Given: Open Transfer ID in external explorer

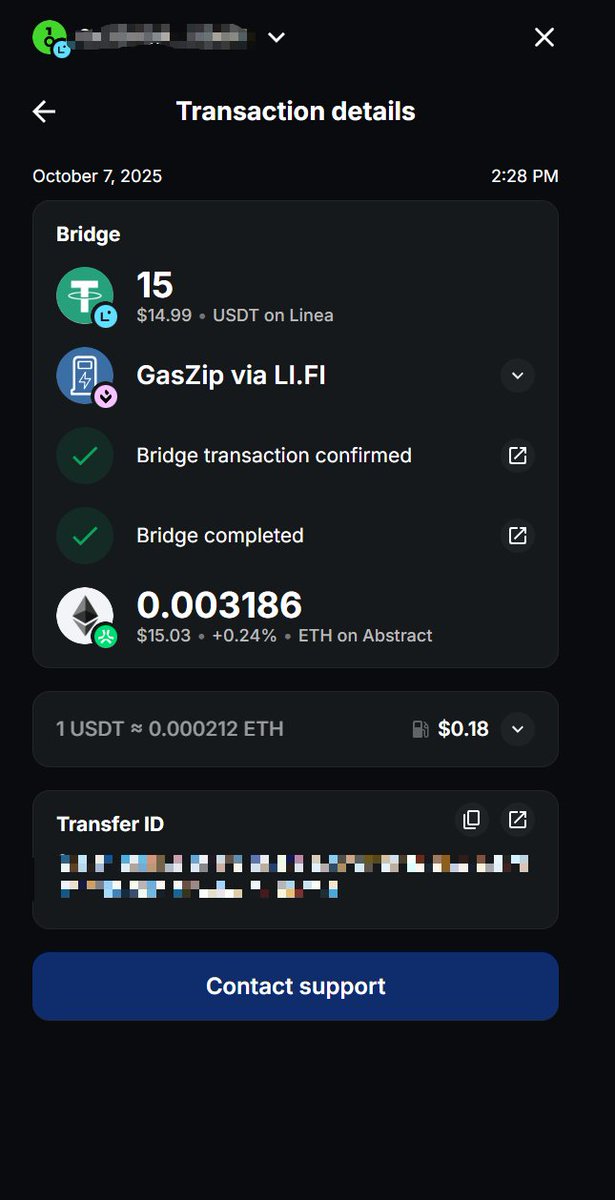Looking at the screenshot, I should point(517,820).
